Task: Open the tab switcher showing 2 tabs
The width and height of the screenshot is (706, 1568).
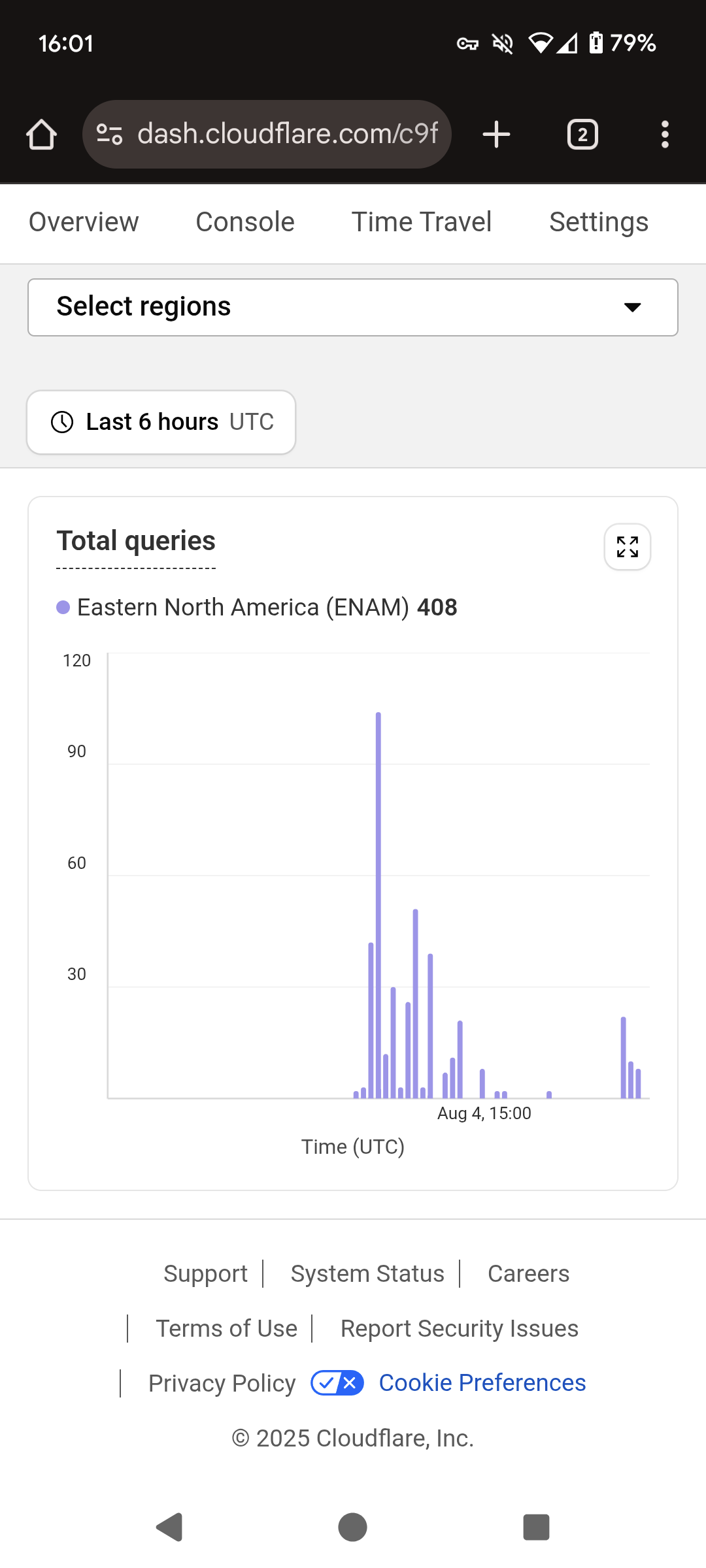Action: [x=582, y=134]
